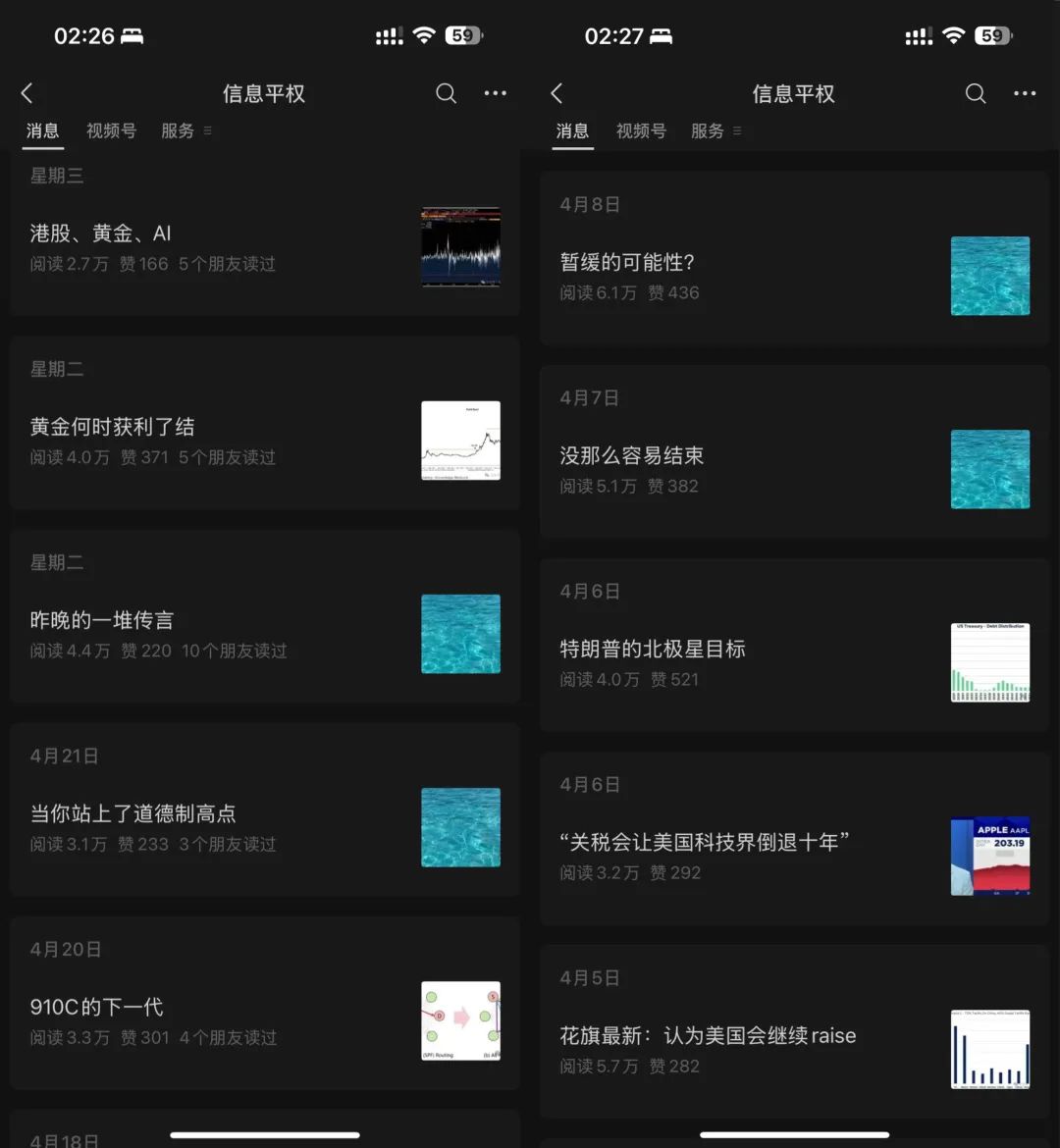Screen dimensions: 1060x1148
Task: Switch to the 视频号 tab
Action: point(110,130)
